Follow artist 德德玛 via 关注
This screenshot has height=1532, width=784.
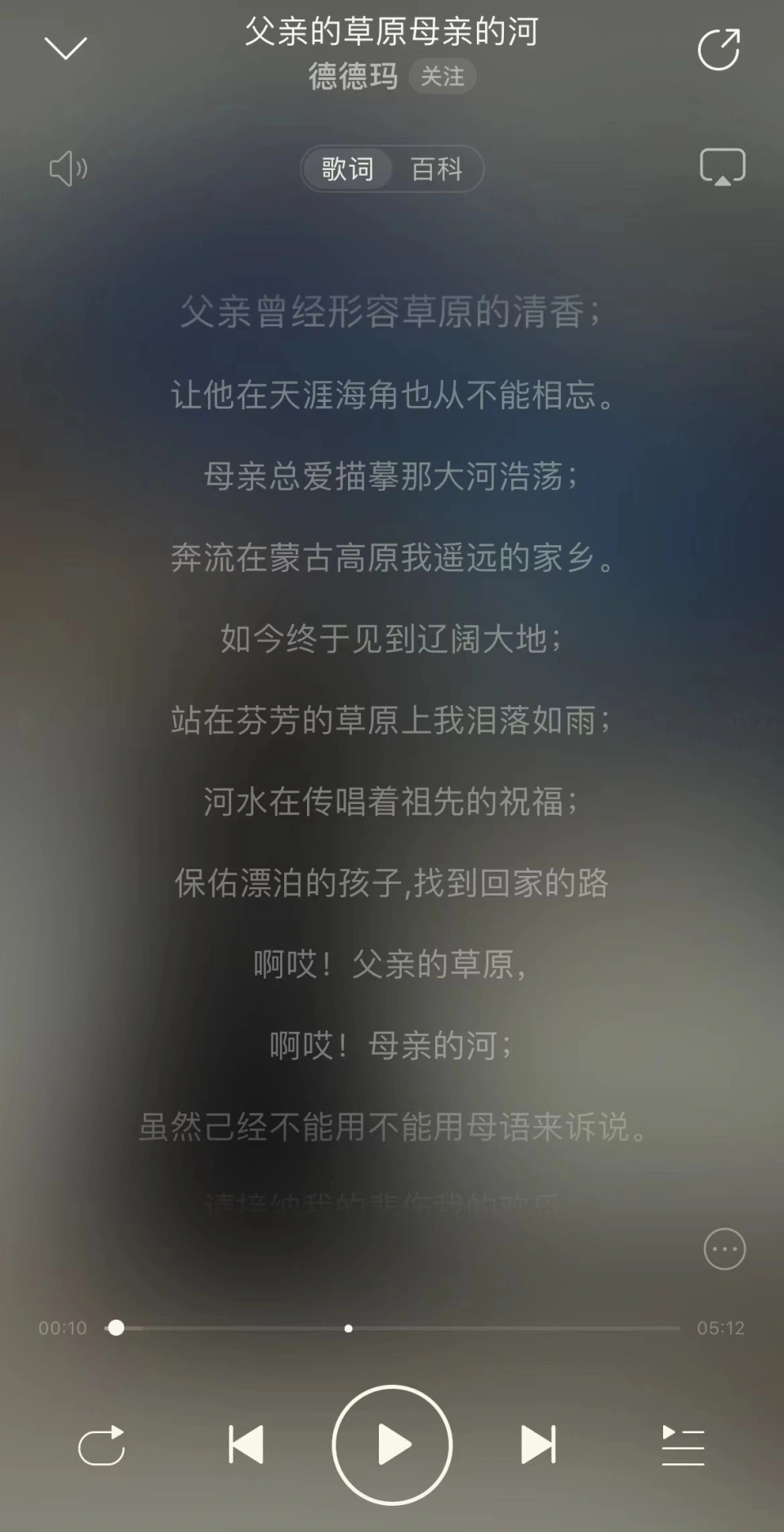(442, 77)
